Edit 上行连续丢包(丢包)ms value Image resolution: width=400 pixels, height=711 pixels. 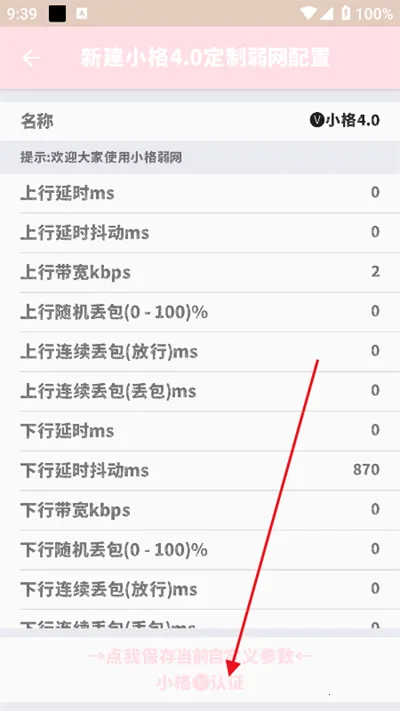click(200, 391)
